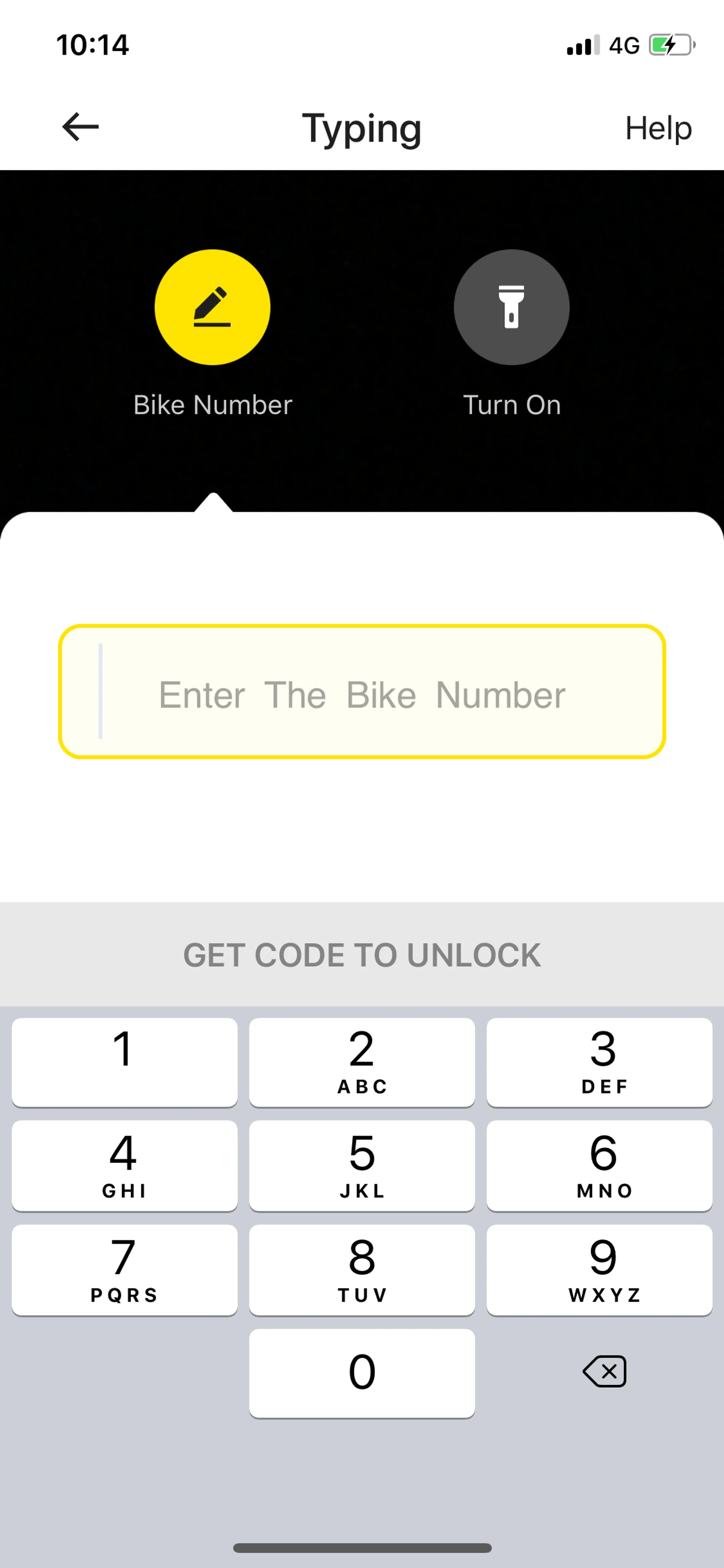
Task: Select the Bike Number pencil button
Action: tap(212, 307)
